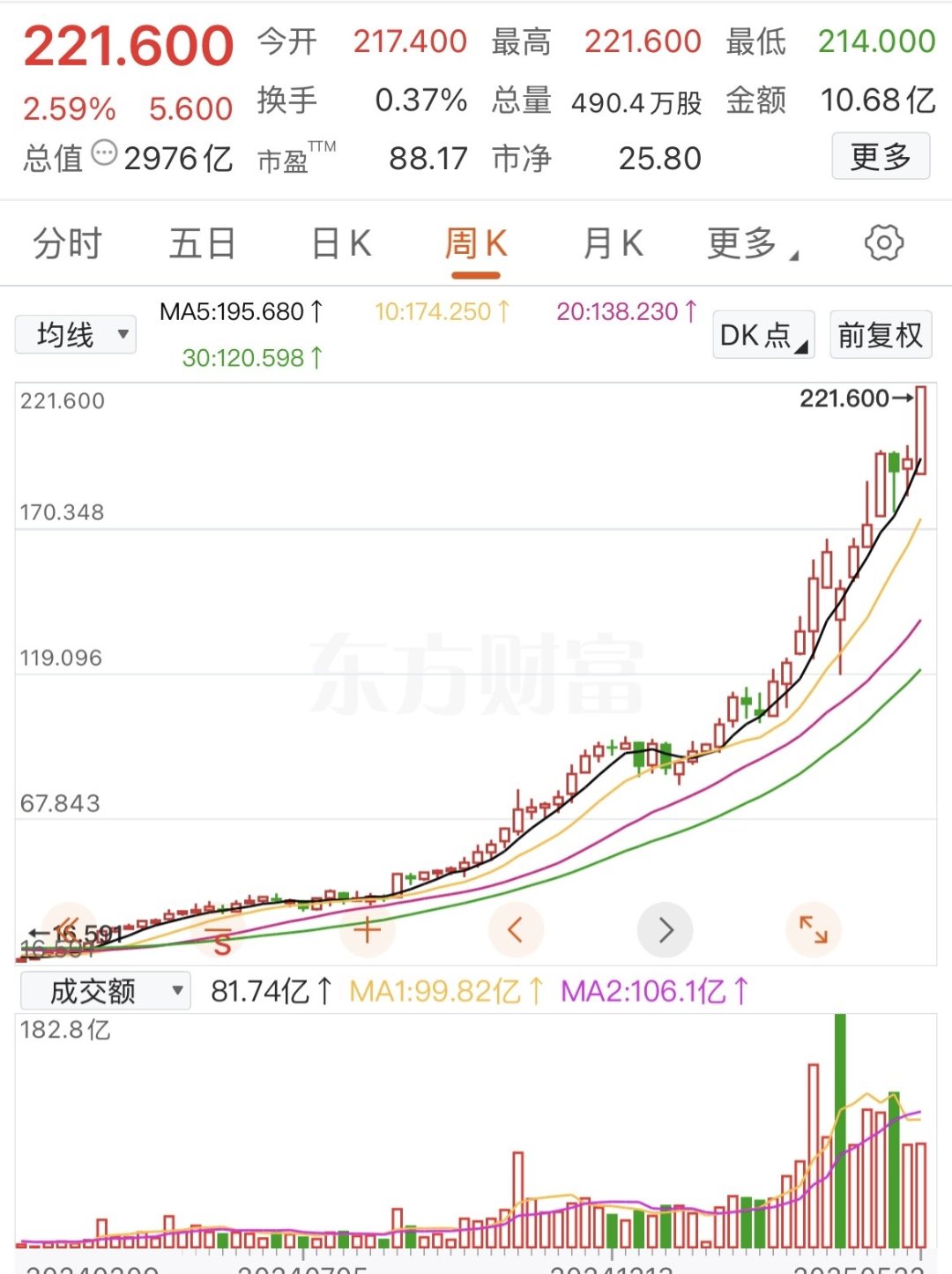
Task: Open the 更多 quote details button
Action: [x=881, y=157]
